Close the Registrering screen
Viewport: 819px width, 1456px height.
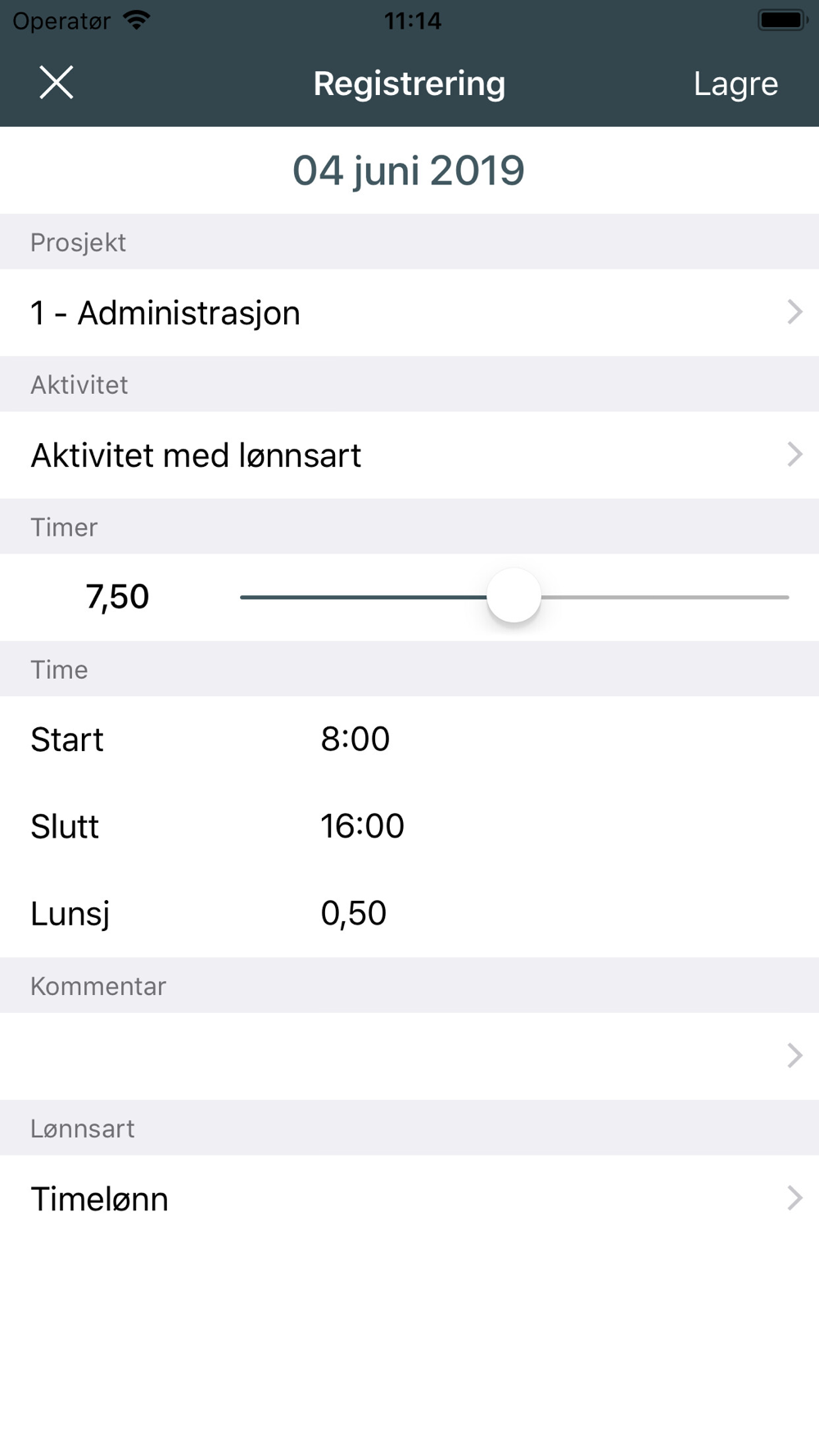click(x=57, y=83)
